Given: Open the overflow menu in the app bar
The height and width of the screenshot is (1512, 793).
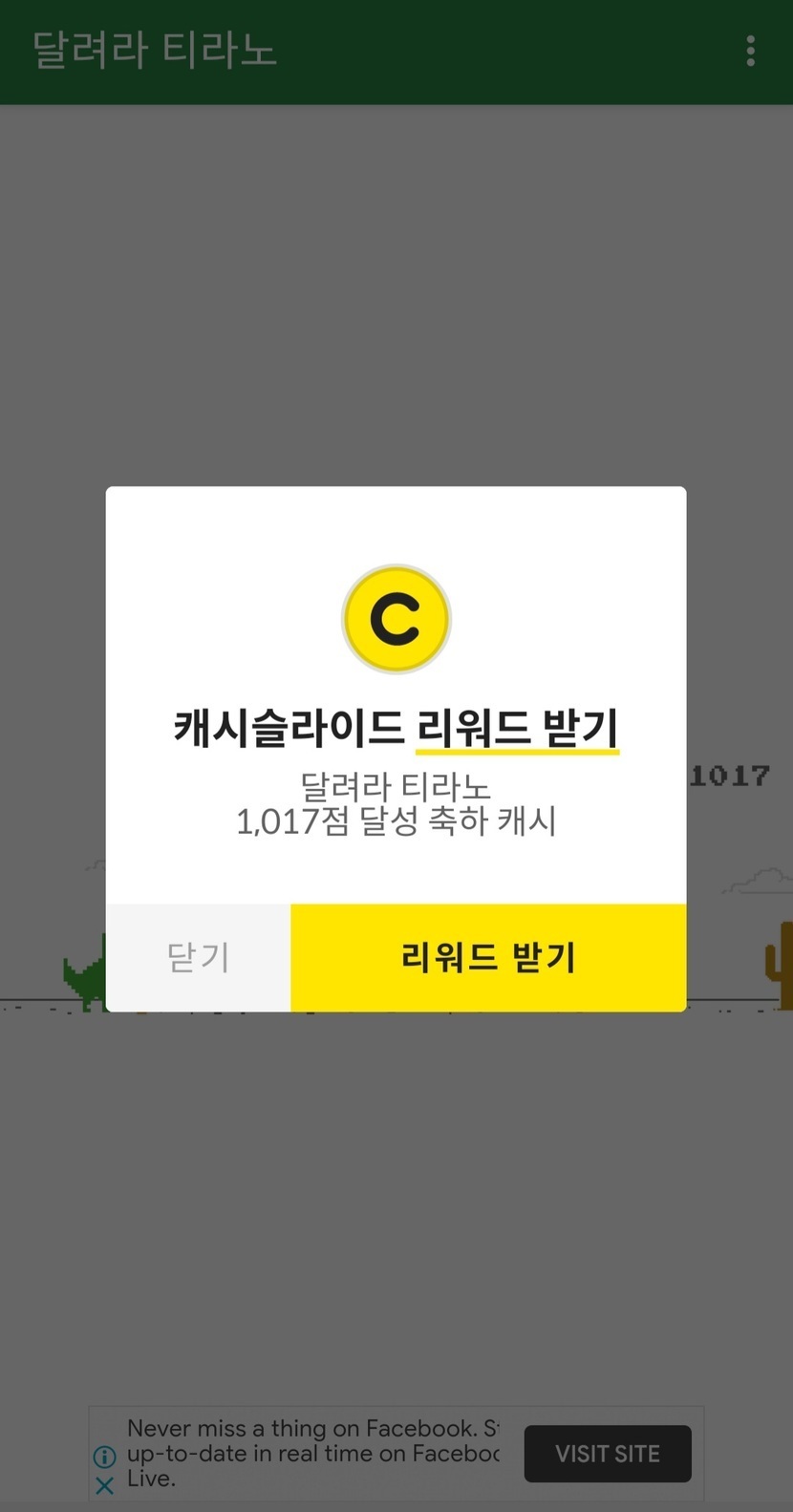Looking at the screenshot, I should pyautogui.click(x=751, y=51).
